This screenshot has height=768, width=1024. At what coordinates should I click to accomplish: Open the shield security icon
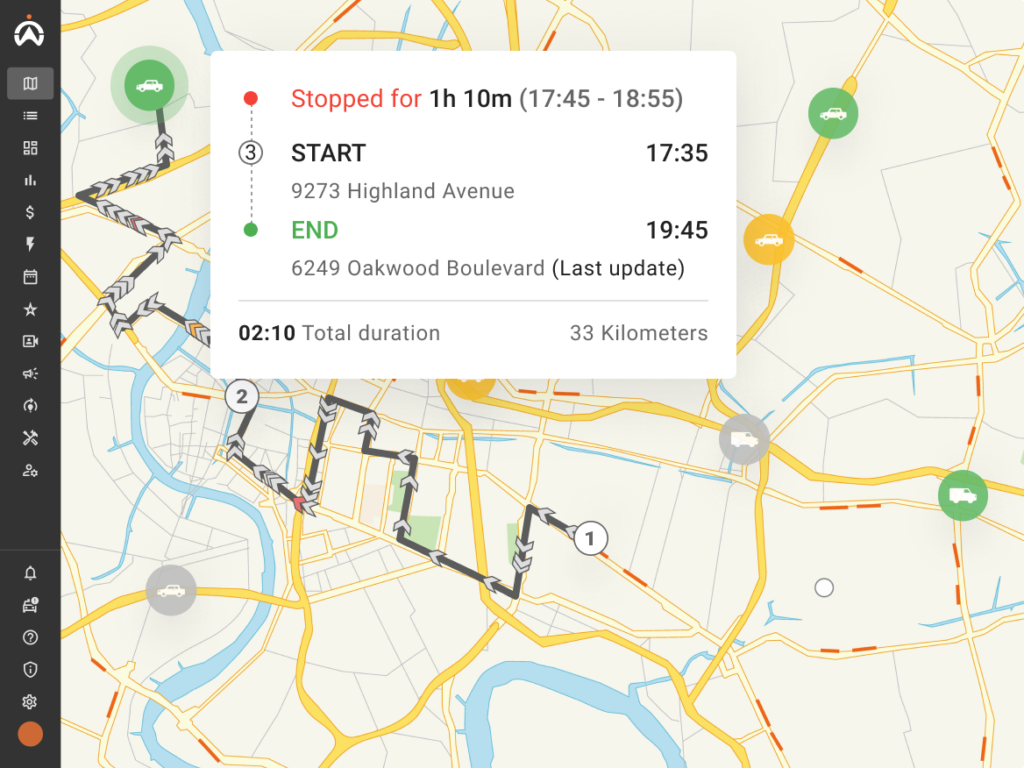coord(30,669)
